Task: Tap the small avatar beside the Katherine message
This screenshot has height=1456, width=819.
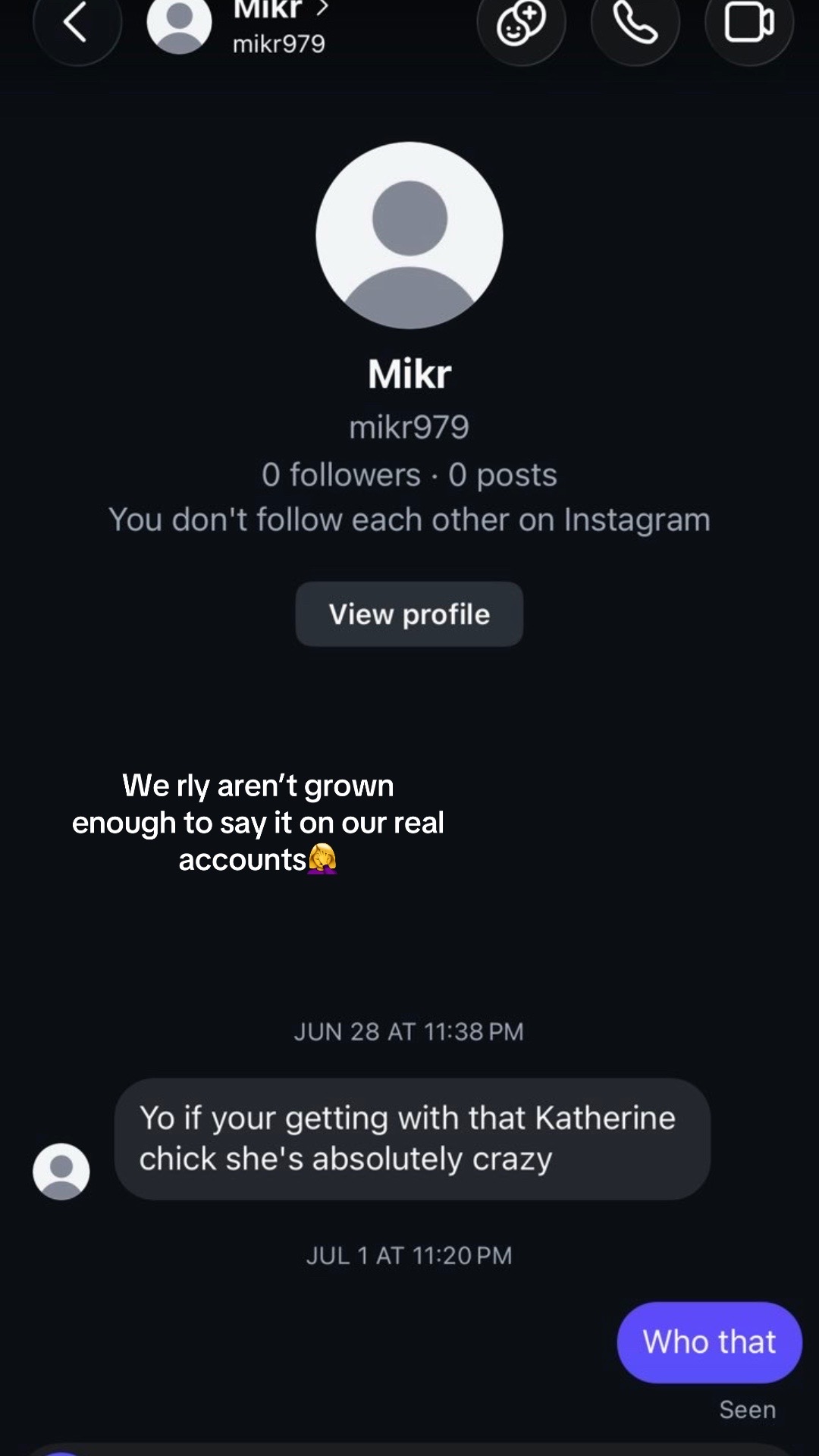Action: 61,1172
